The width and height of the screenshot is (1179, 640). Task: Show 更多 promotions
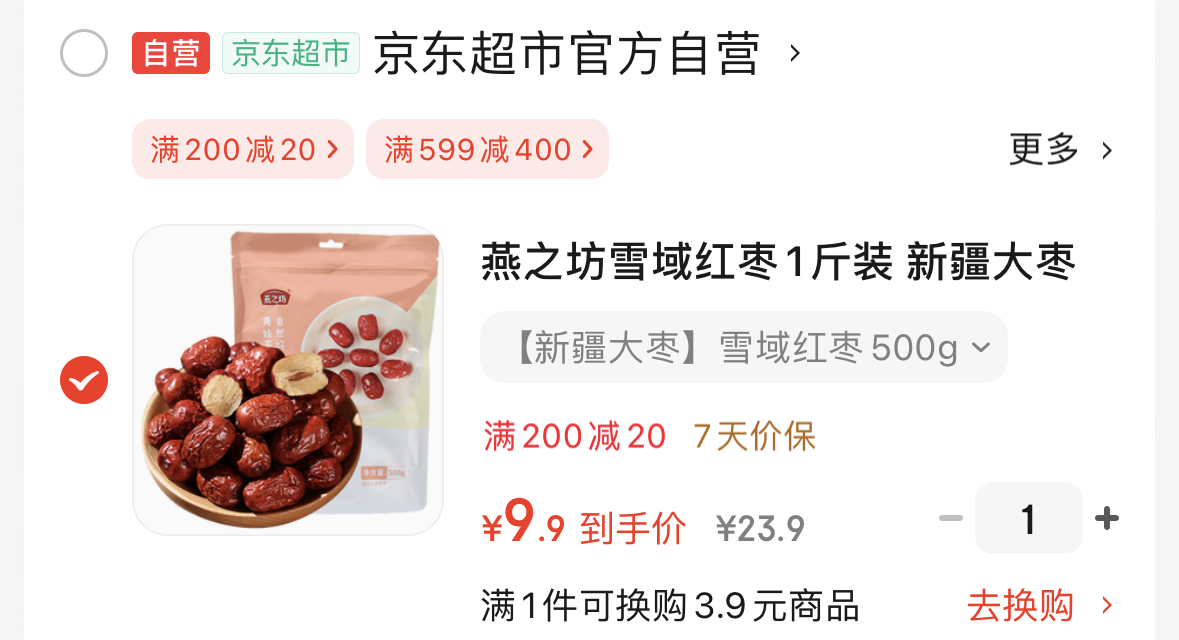point(1059,150)
